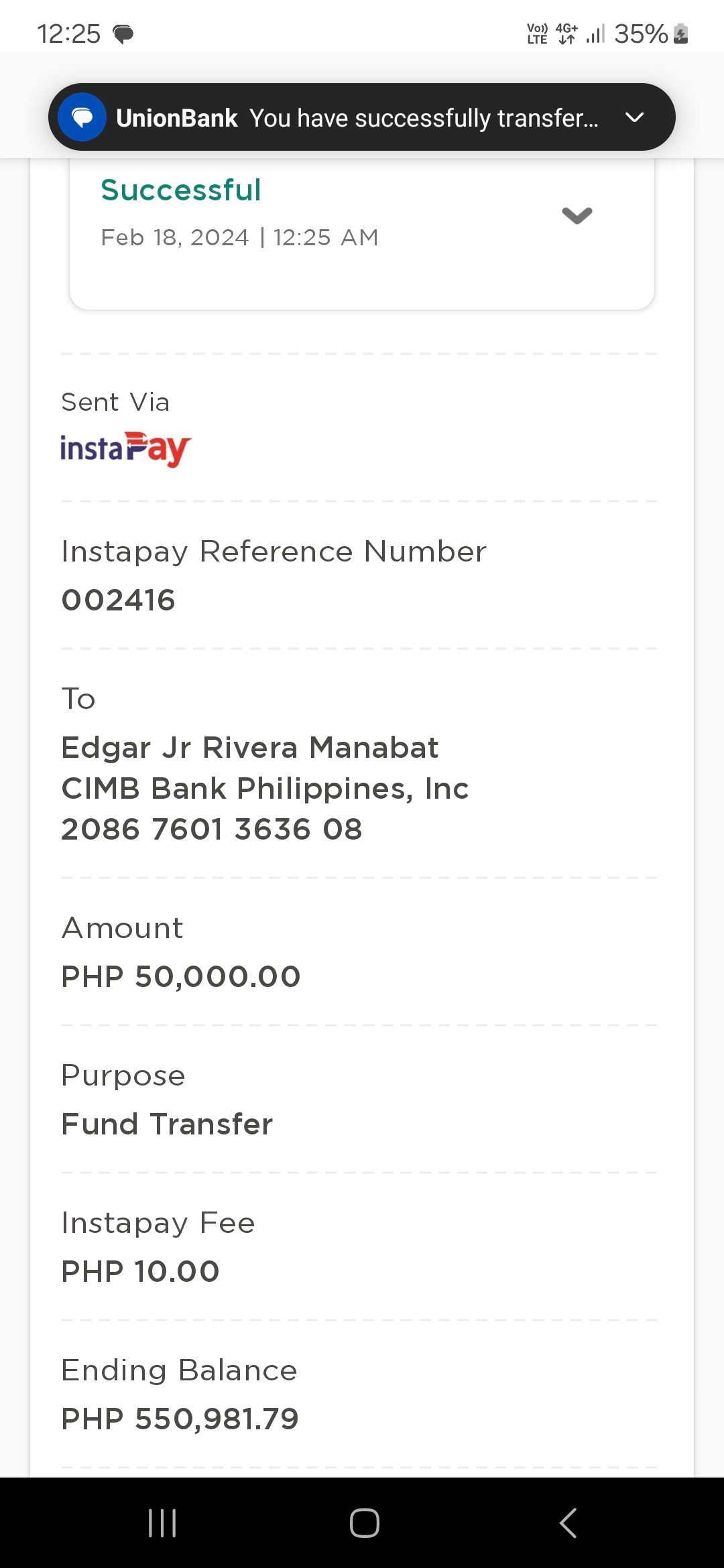
Task: Open the recent apps view
Action: pos(162,1523)
